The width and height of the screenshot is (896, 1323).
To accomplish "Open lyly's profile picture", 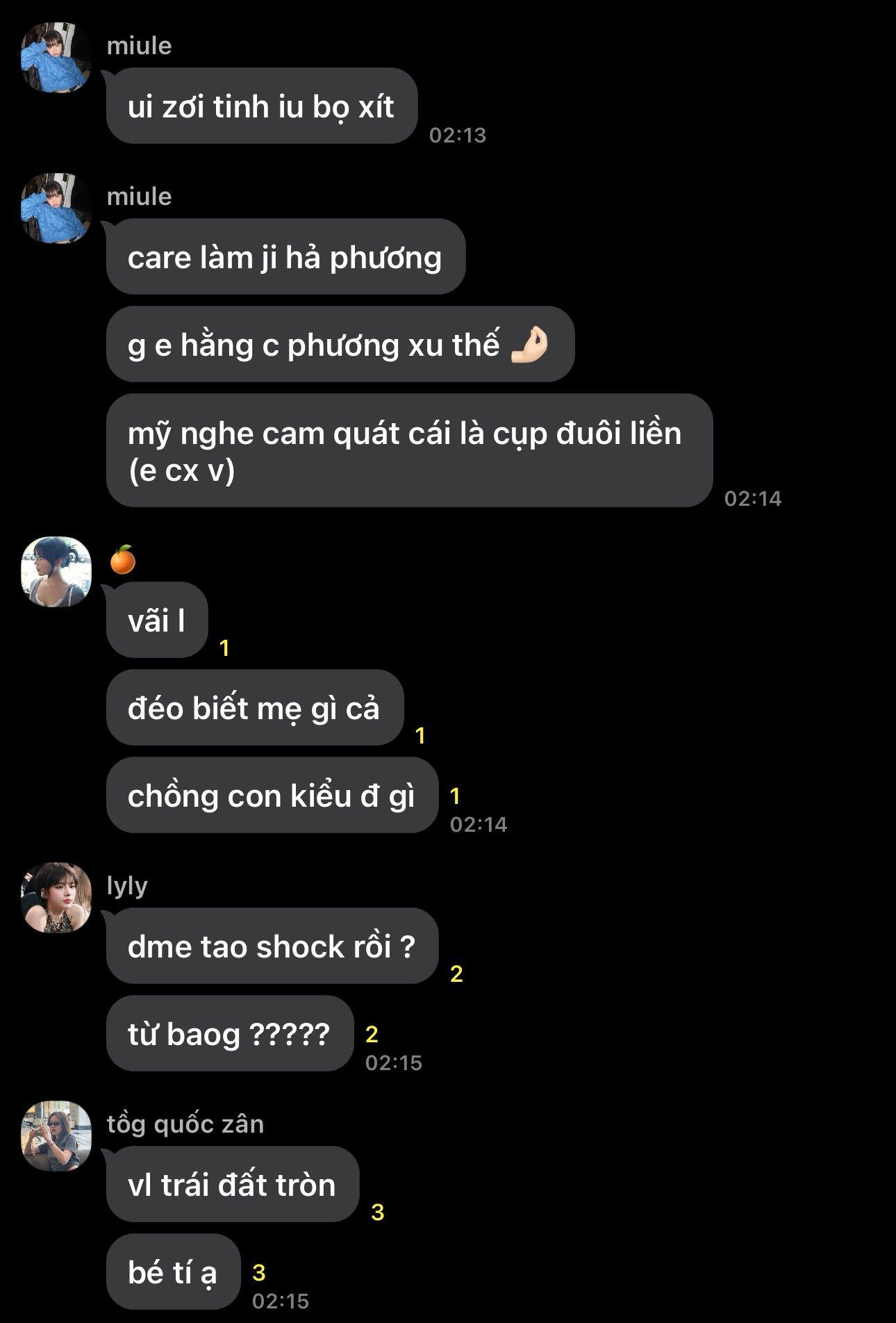I will click(56, 897).
